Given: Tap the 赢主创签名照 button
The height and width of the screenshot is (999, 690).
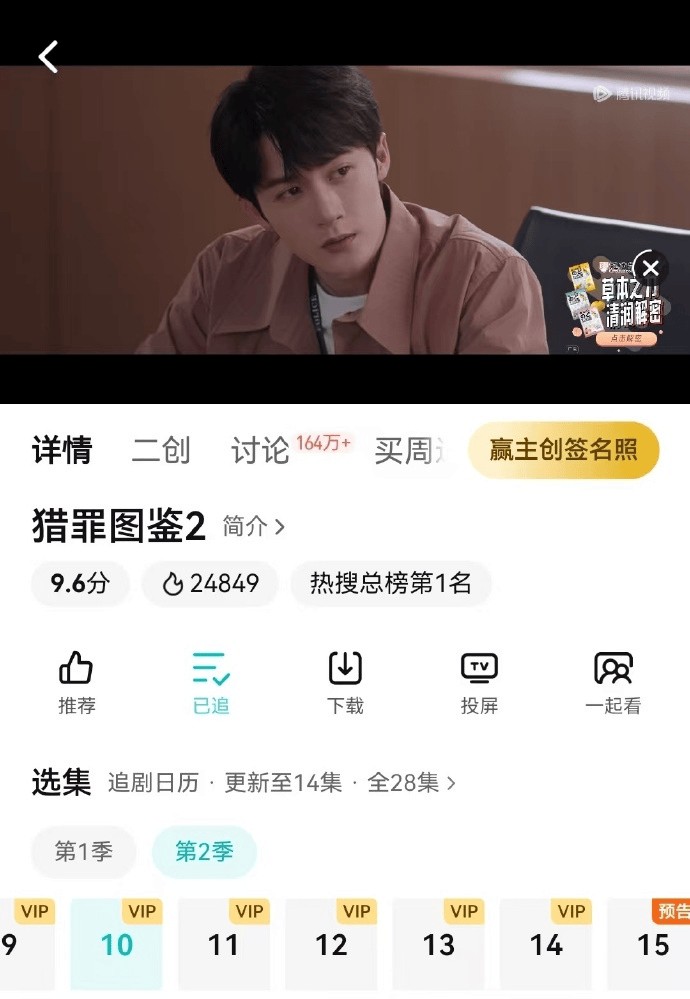Looking at the screenshot, I should point(563,450).
